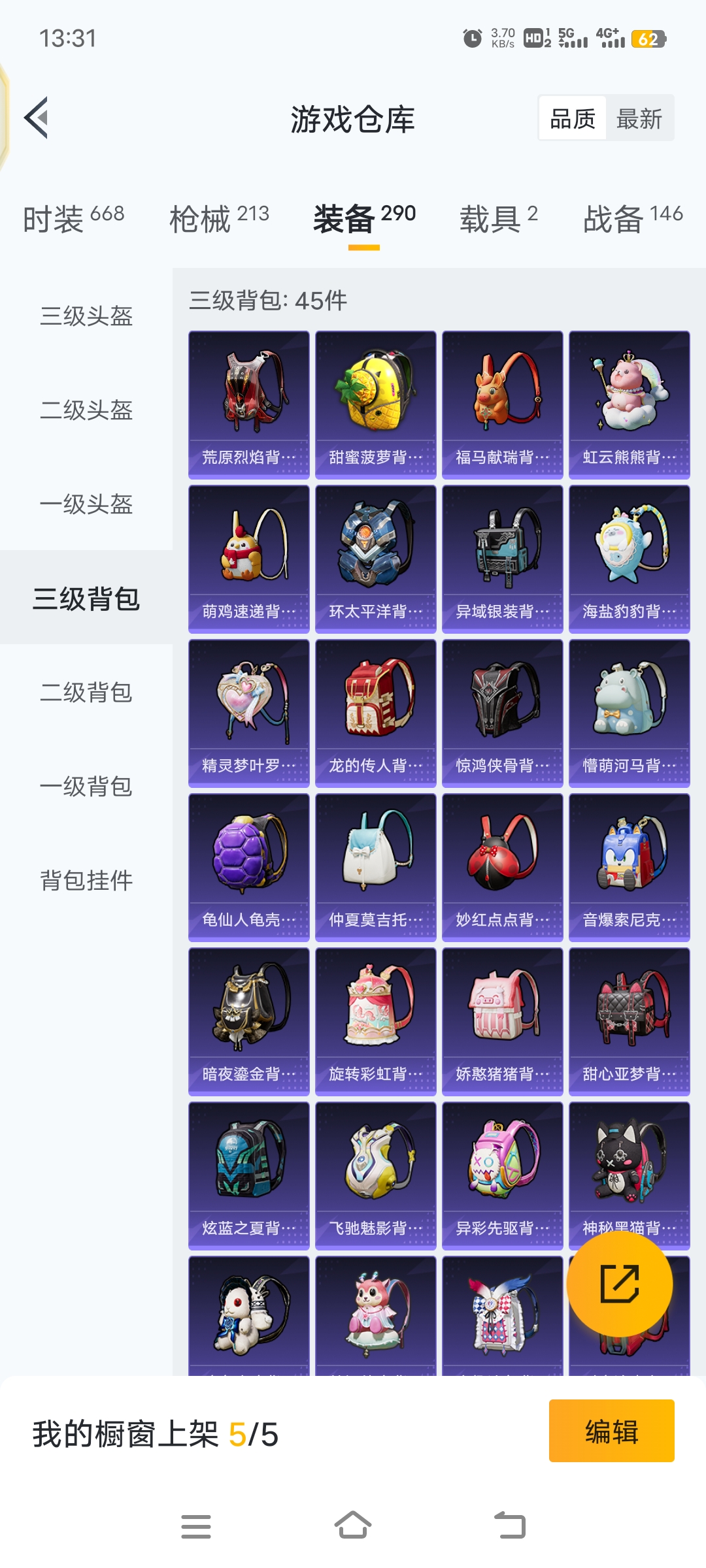Viewport: 706px width, 1568px height.
Task: Sort items by 最新
Action: (639, 119)
